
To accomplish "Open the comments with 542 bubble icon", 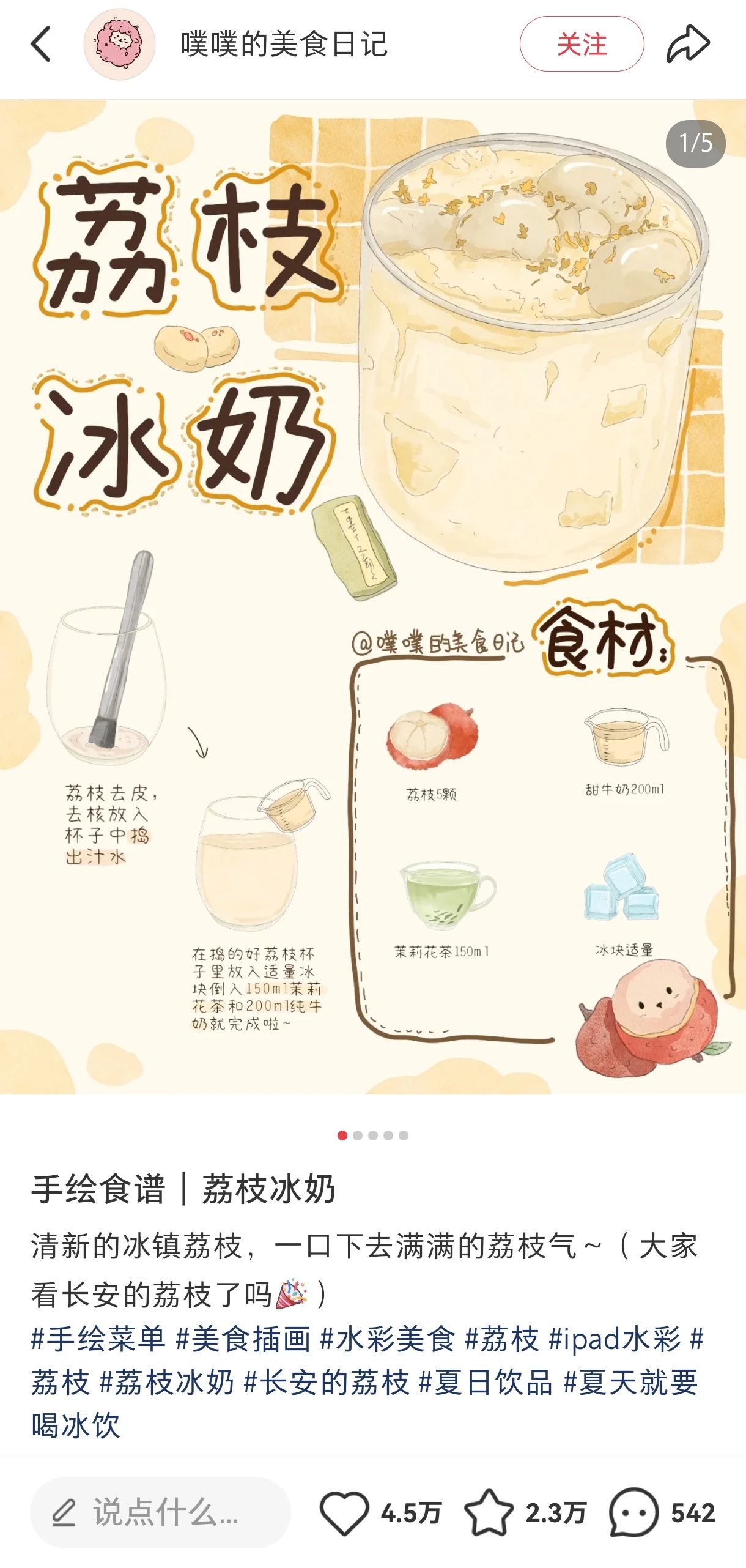I will pos(633,1512).
